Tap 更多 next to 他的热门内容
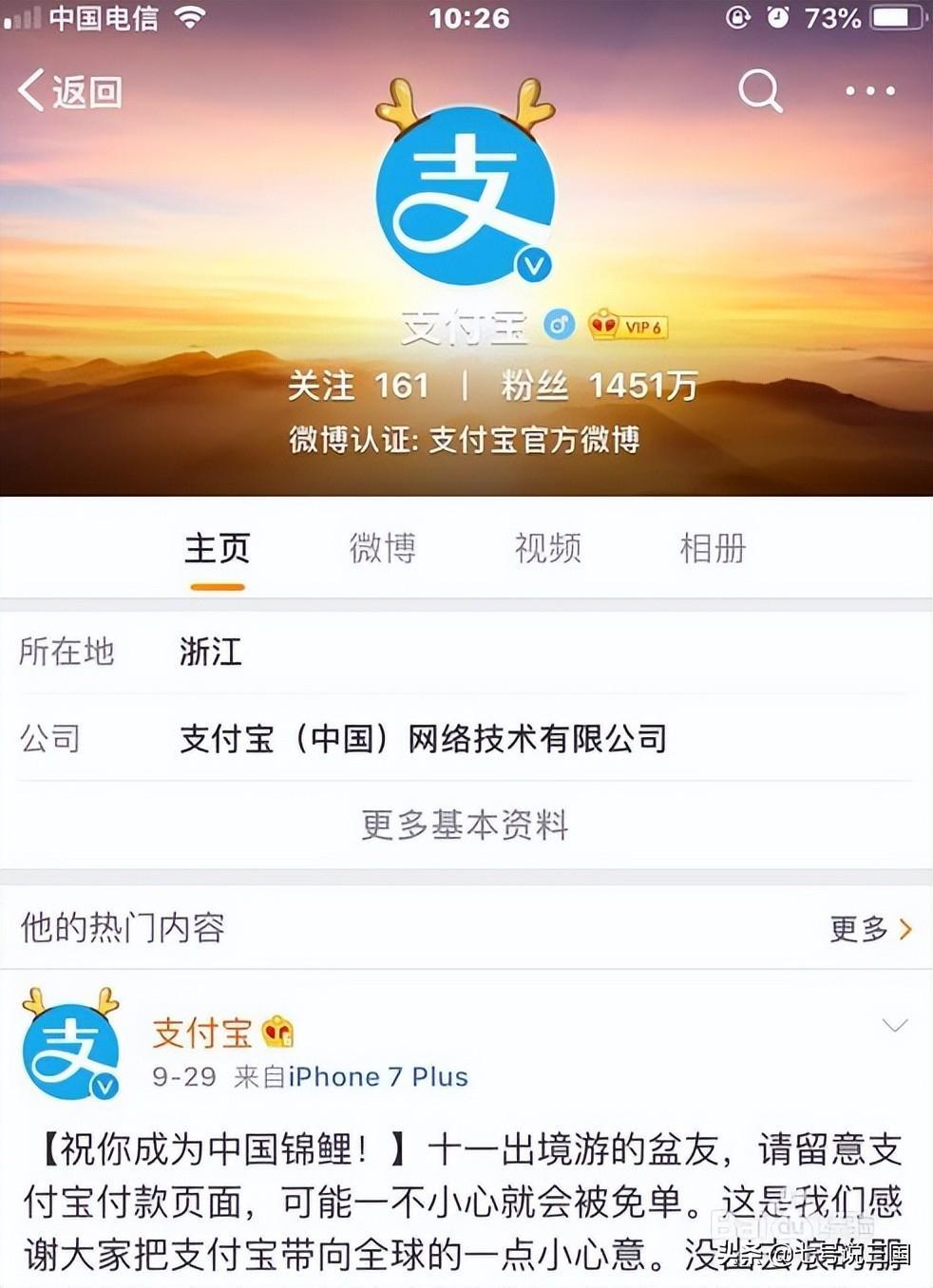Viewport: 933px width, 1288px height. (869, 928)
